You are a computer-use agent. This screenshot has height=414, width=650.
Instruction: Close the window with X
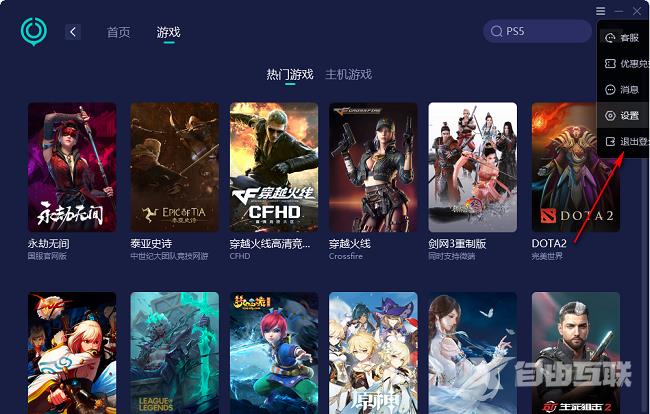click(x=639, y=10)
